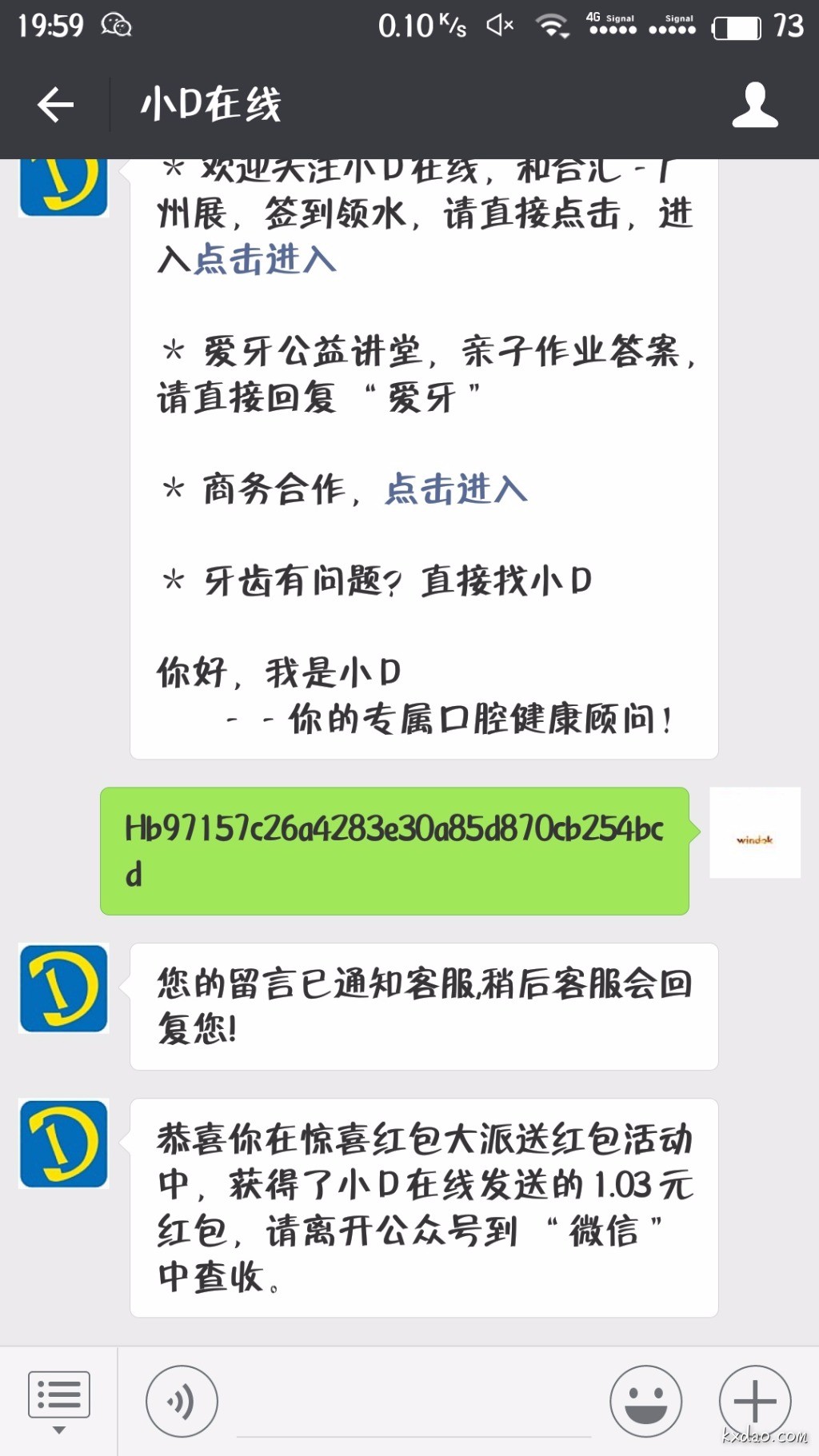The height and width of the screenshot is (1456, 819).
Task: Tap the message text input field
Action: pos(413,1407)
